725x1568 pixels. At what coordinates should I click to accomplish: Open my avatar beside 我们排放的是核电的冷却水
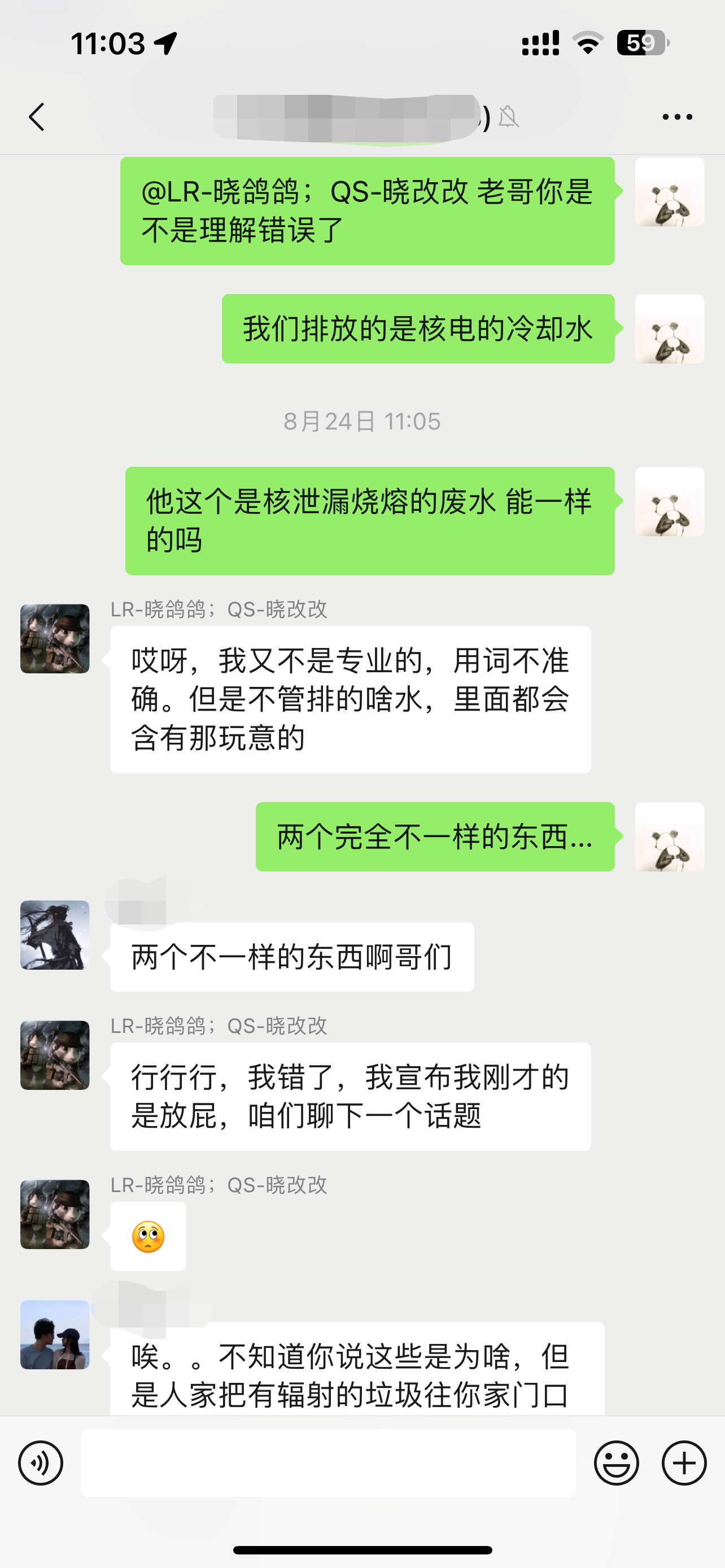670,329
